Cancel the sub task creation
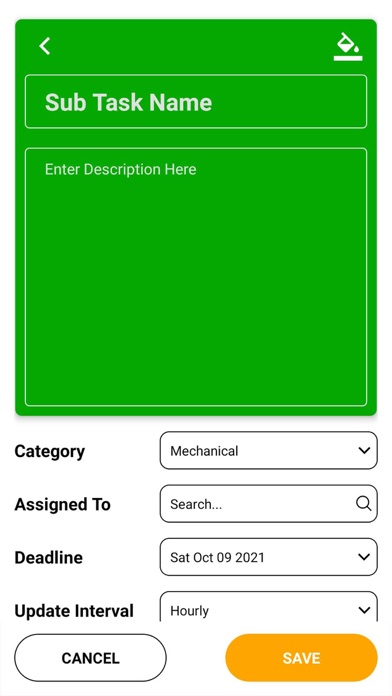Screen dimensions: 392x696 (91, 658)
